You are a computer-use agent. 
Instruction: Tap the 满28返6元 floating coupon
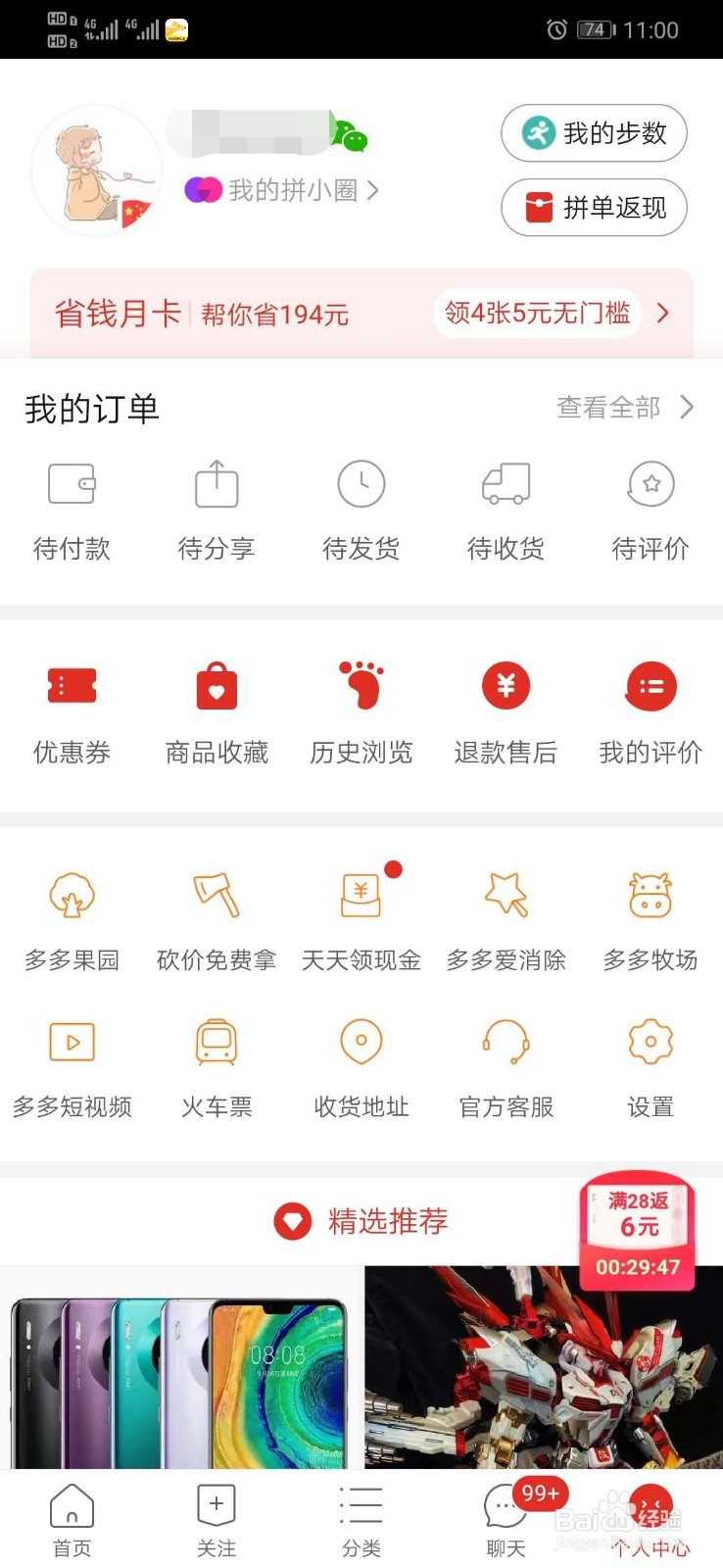click(x=638, y=1230)
